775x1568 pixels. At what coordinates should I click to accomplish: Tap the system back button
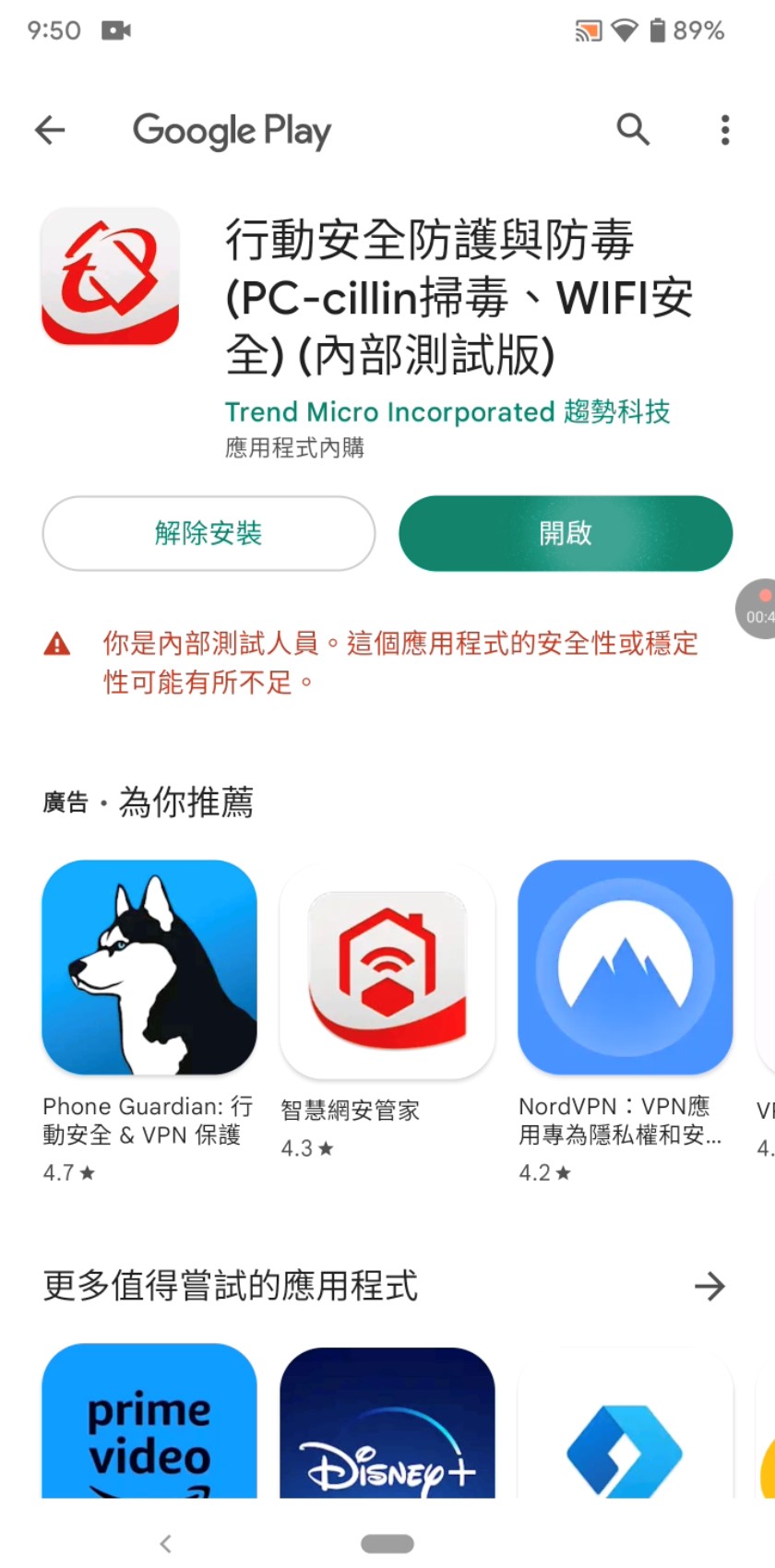[x=166, y=1543]
